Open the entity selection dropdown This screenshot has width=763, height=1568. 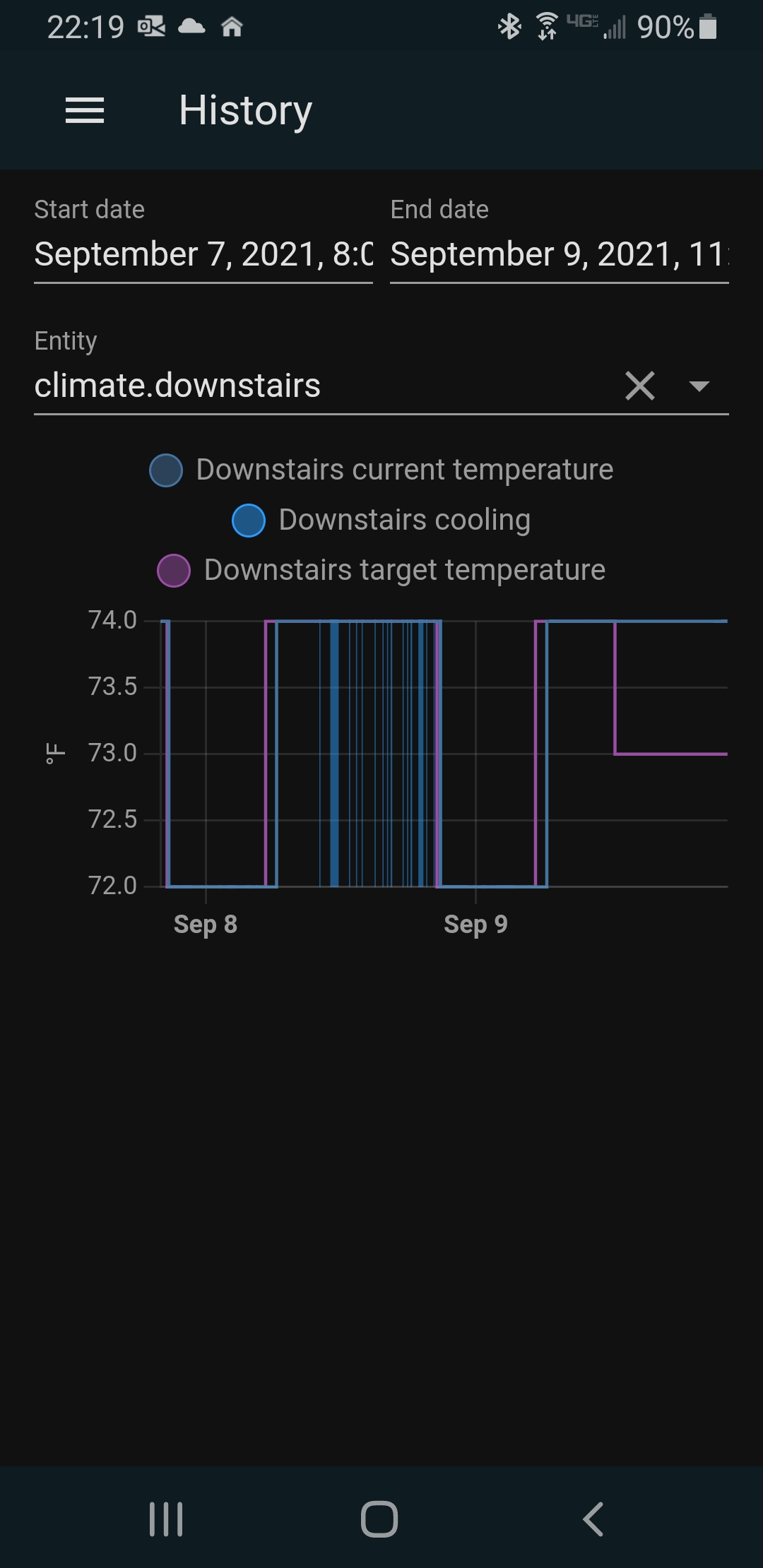[699, 386]
